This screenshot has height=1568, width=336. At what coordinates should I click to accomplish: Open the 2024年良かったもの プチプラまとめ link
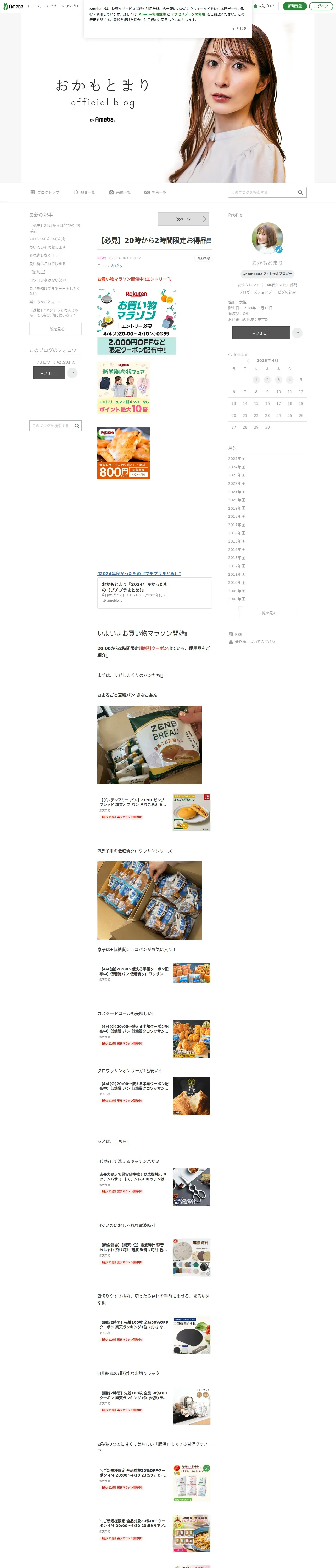coord(139,573)
